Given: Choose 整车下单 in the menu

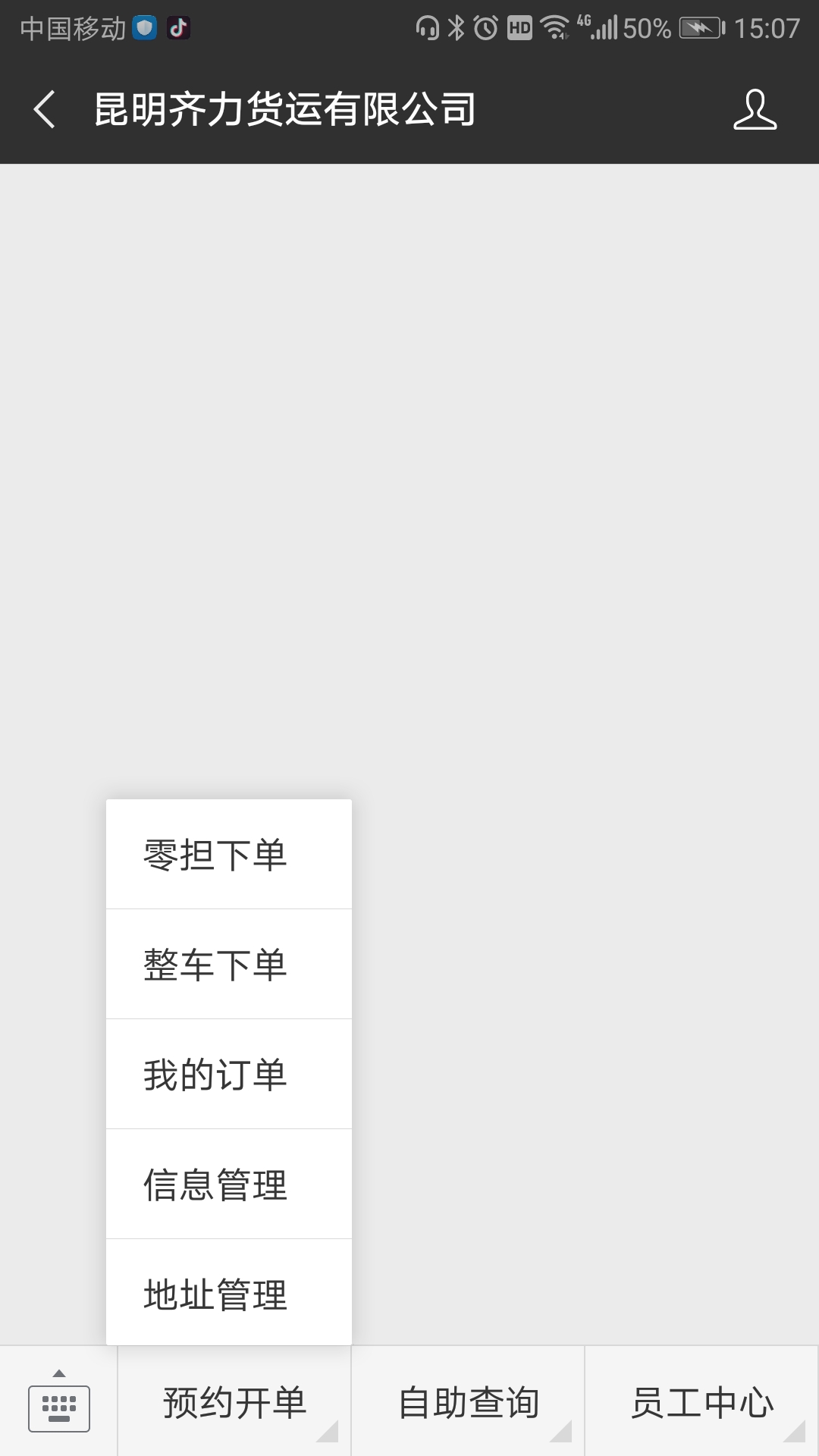Looking at the screenshot, I should (x=229, y=965).
